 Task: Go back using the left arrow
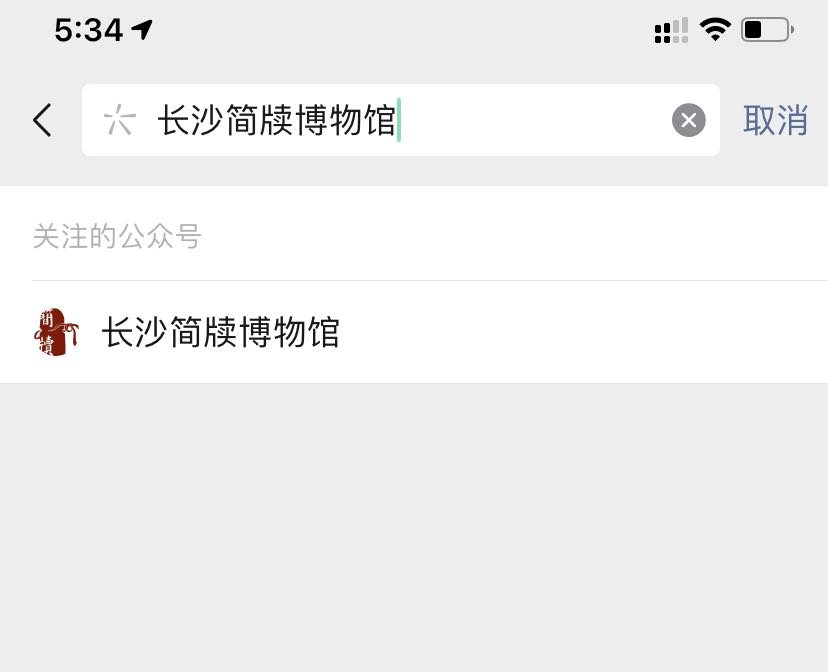pos(42,120)
